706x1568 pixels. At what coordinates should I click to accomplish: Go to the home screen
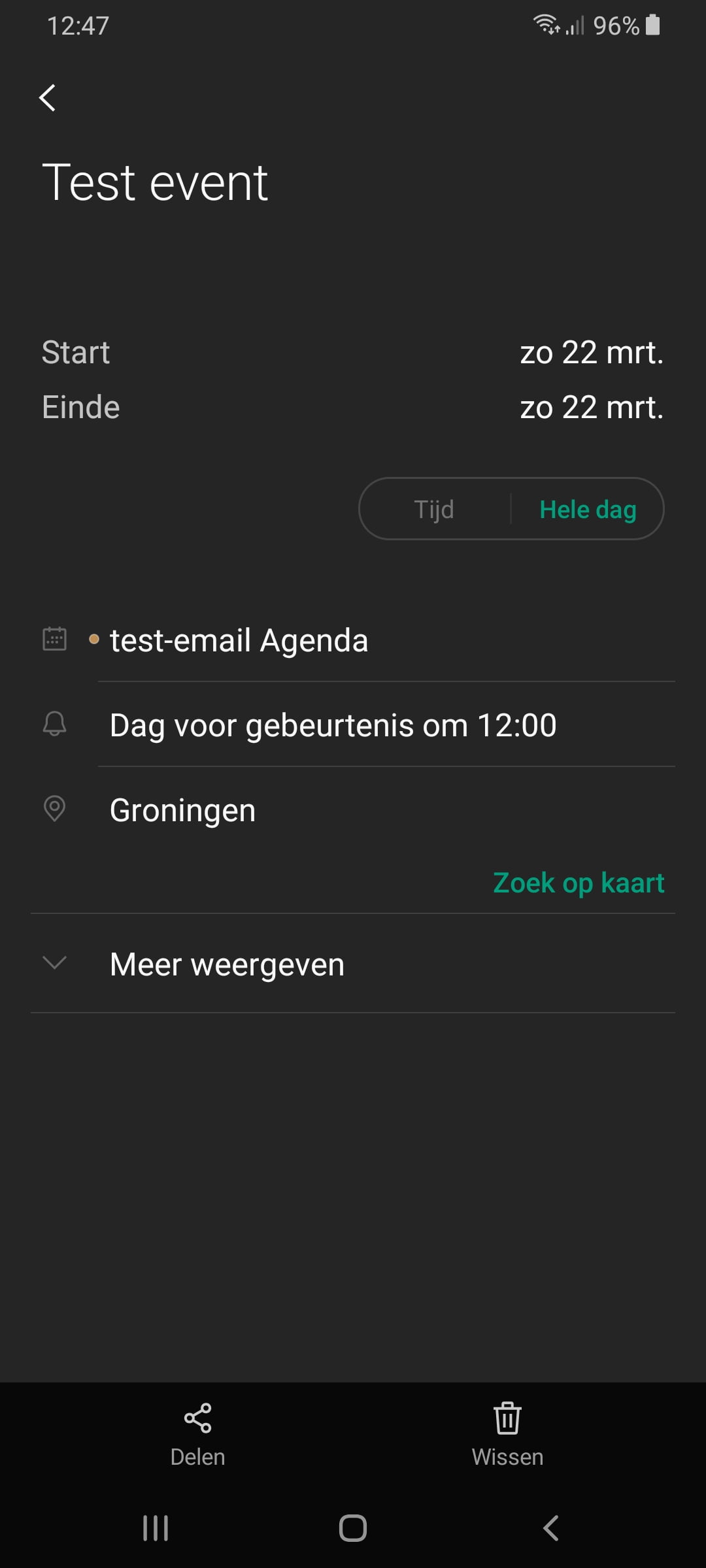pyautogui.click(x=353, y=1528)
